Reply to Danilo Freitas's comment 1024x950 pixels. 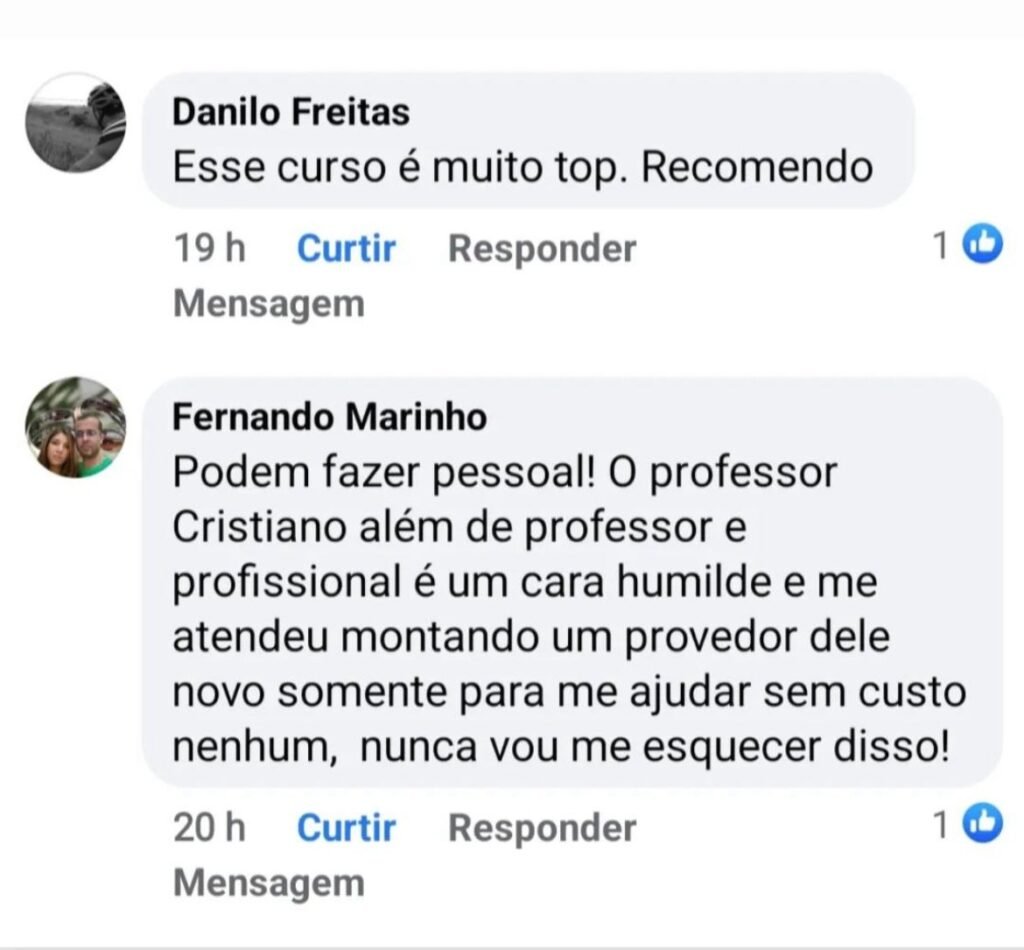541,248
